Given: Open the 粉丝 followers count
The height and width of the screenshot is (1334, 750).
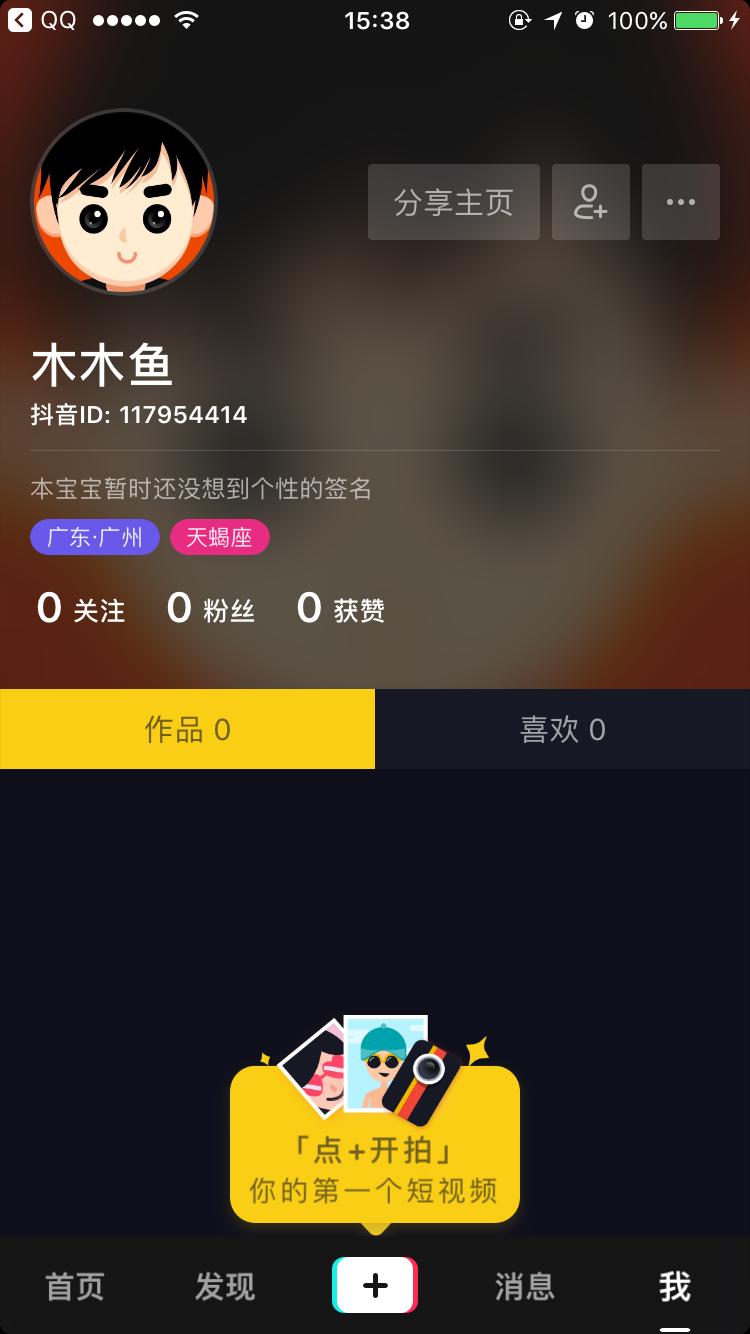Looking at the screenshot, I should point(210,609).
